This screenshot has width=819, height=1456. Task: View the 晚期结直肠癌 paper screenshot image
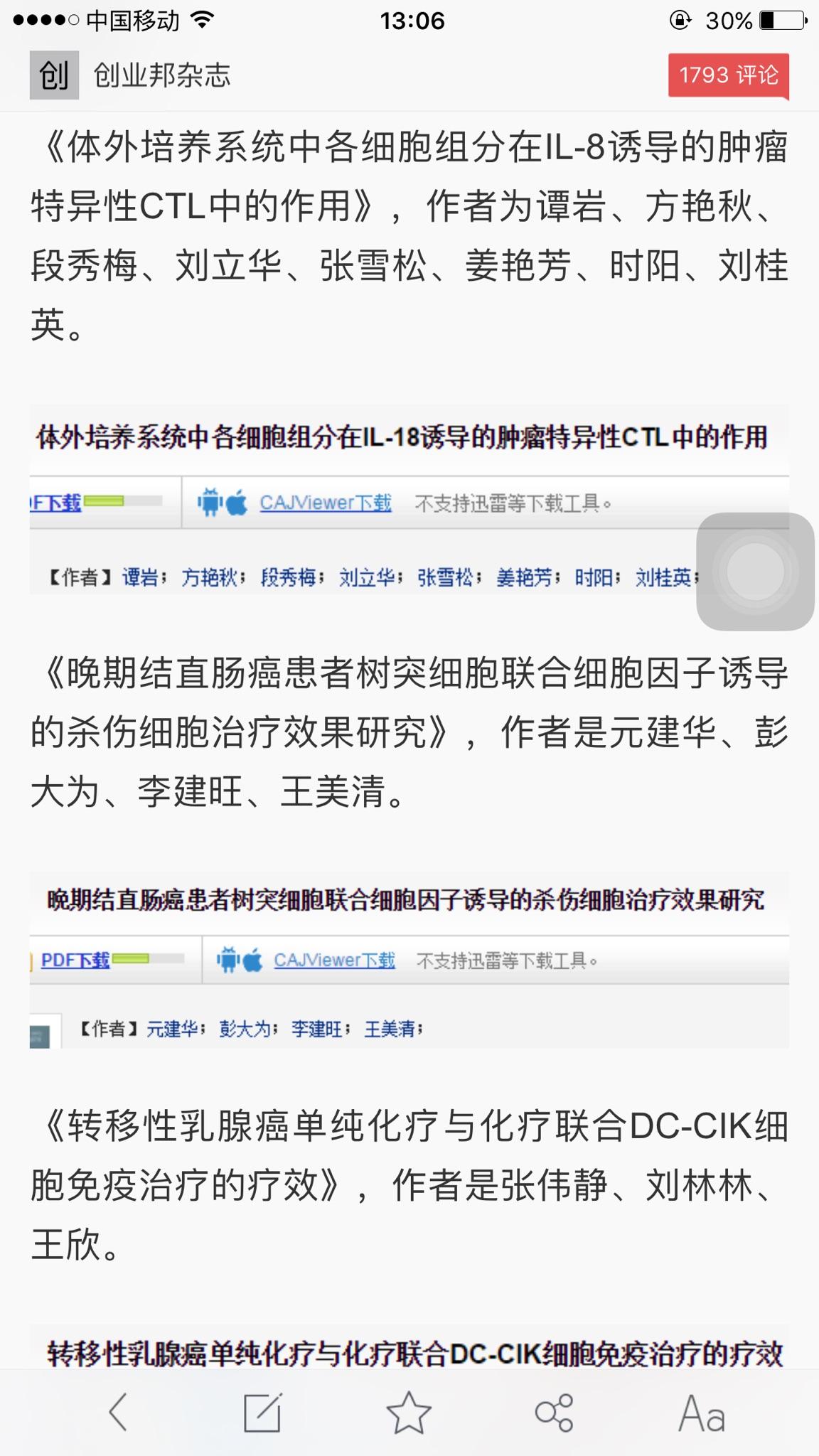pos(409,960)
